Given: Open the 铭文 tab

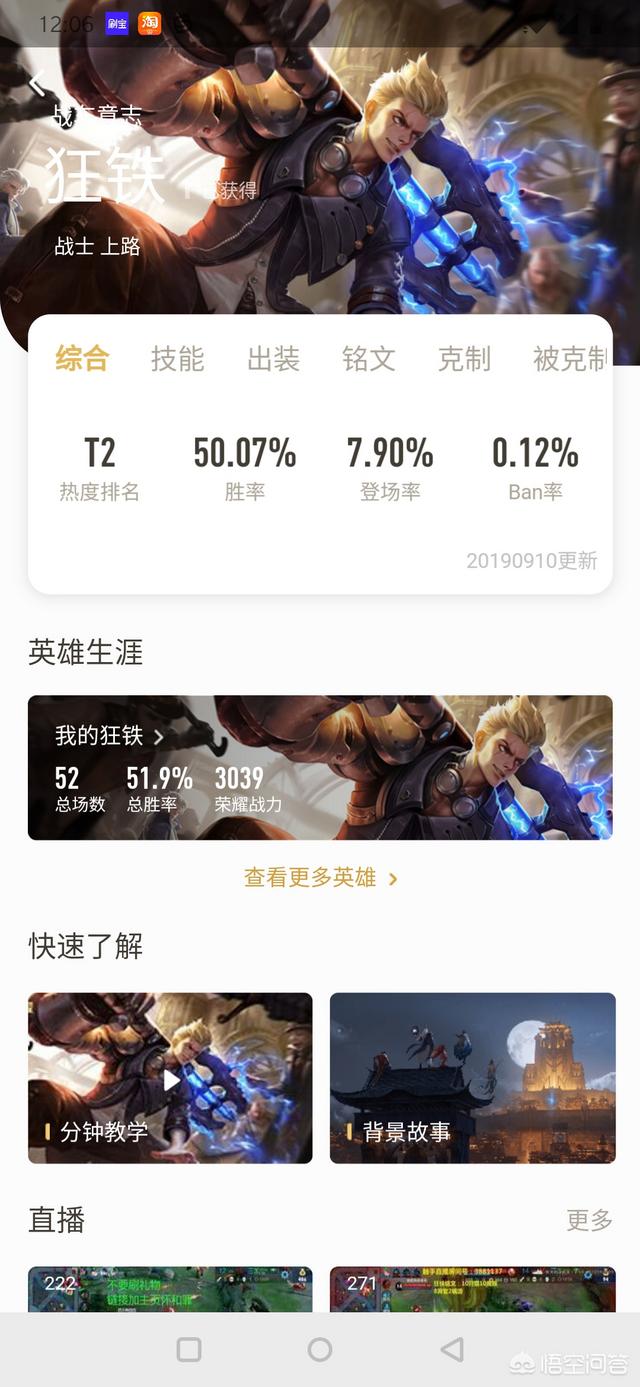Looking at the screenshot, I should click(369, 358).
